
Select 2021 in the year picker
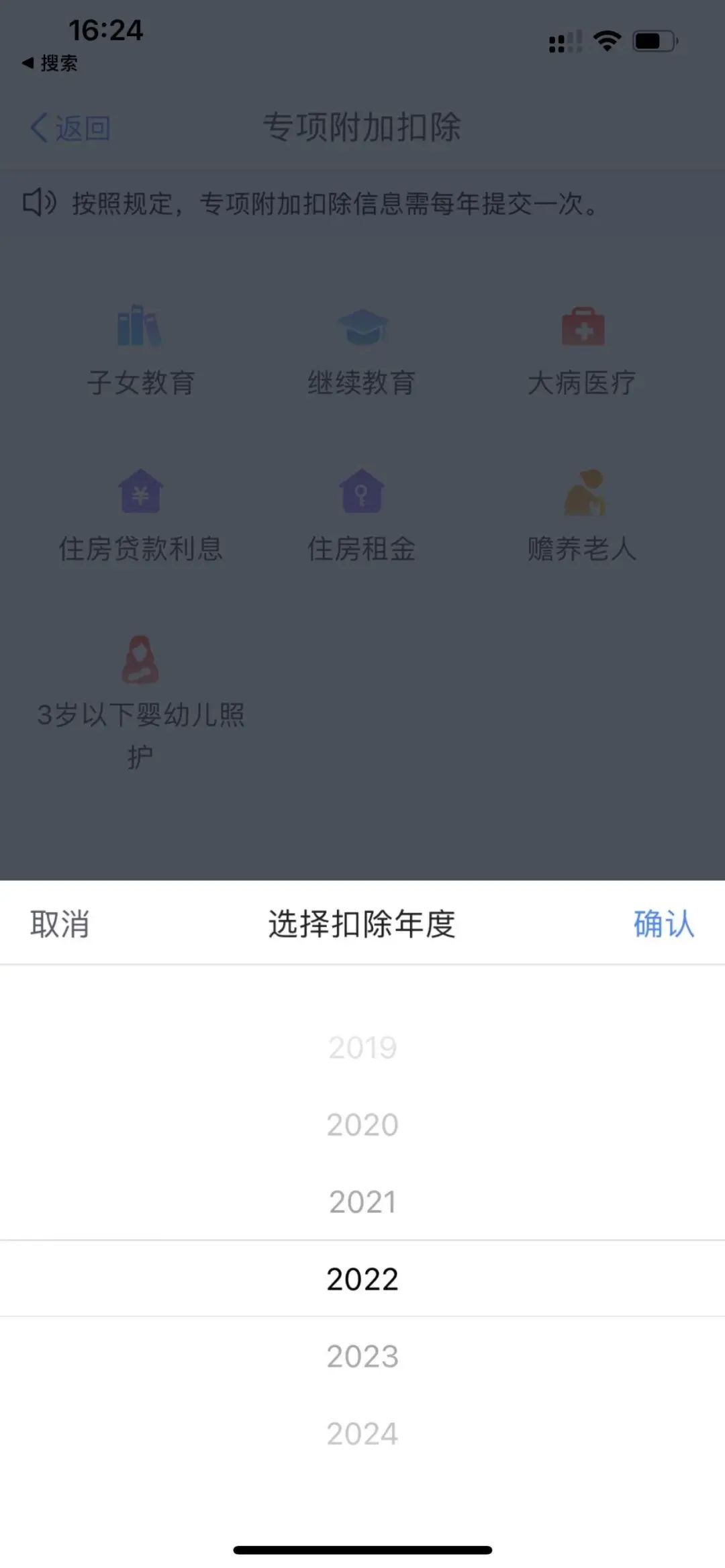pyautogui.click(x=362, y=1202)
